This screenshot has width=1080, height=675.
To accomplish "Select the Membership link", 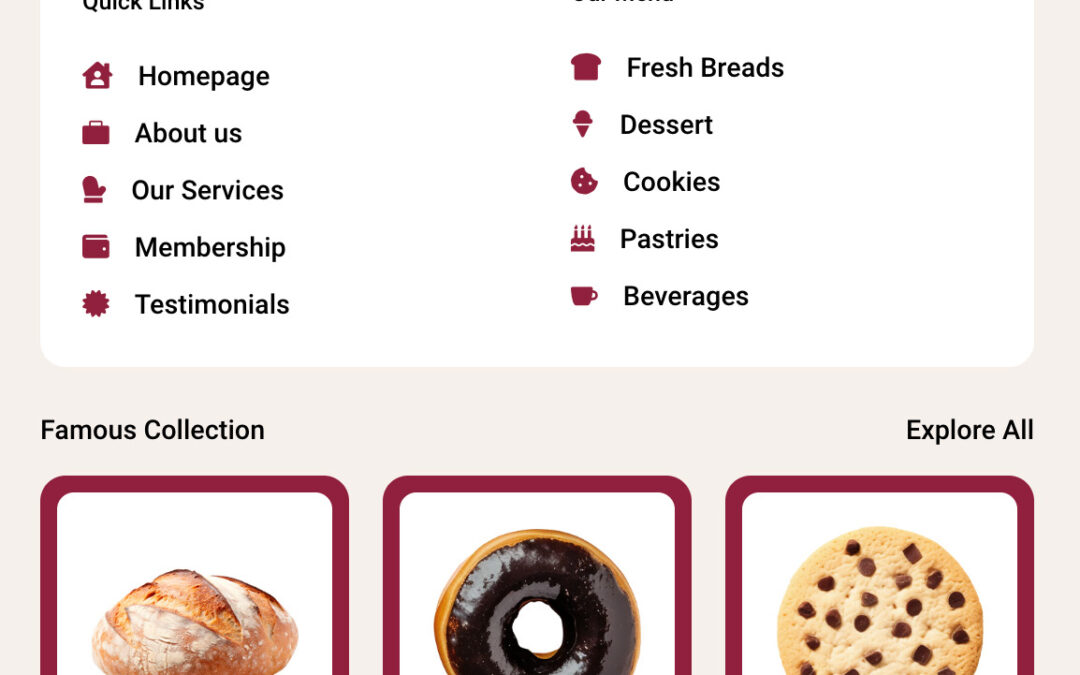I will (x=210, y=247).
